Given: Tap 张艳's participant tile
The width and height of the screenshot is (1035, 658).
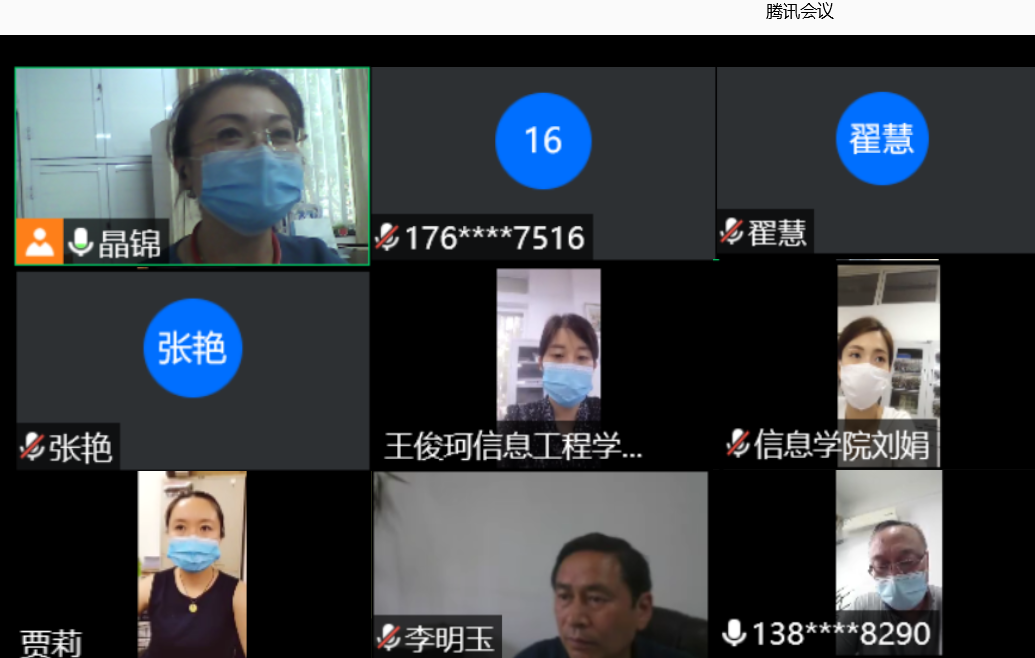Looking at the screenshot, I should point(192,368).
